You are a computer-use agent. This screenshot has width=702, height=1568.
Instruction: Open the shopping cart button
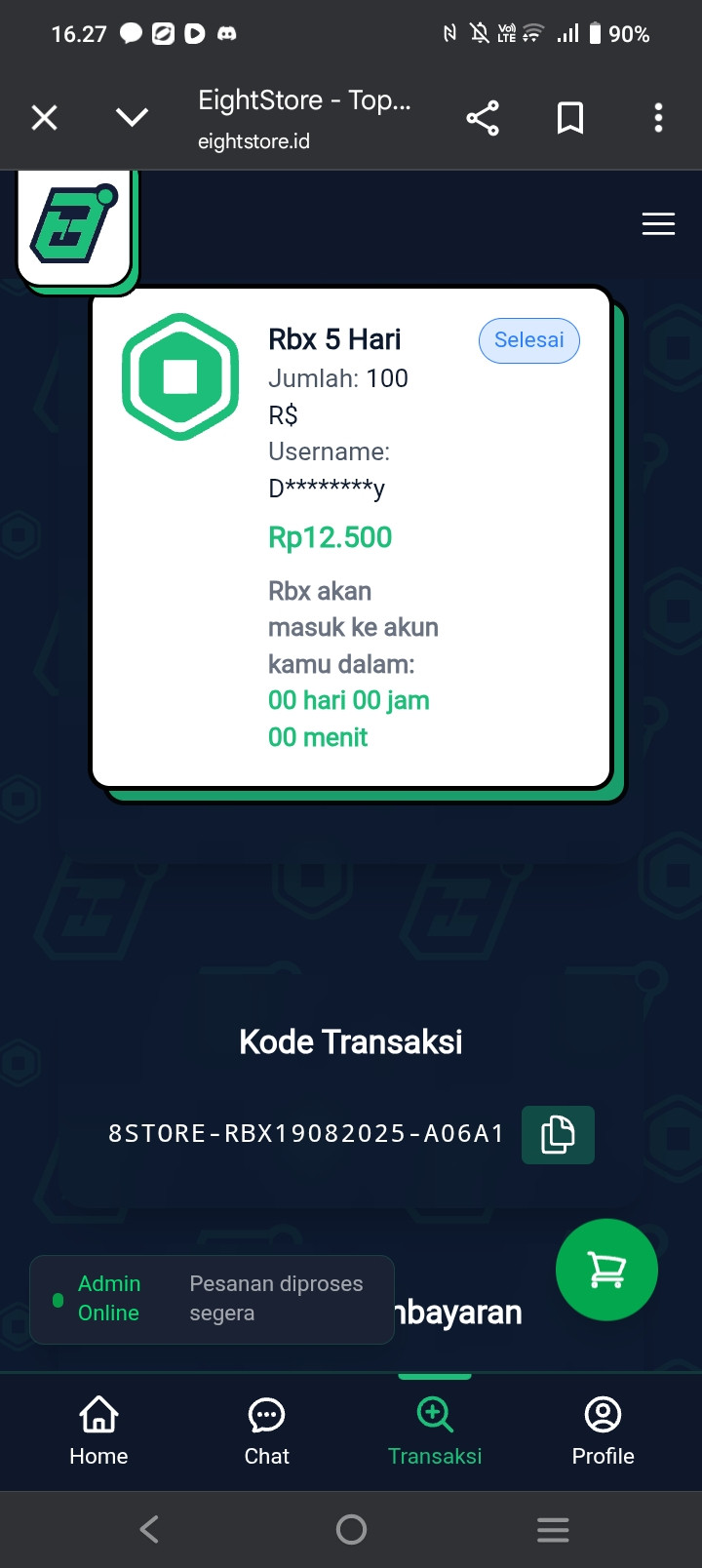(x=606, y=1270)
